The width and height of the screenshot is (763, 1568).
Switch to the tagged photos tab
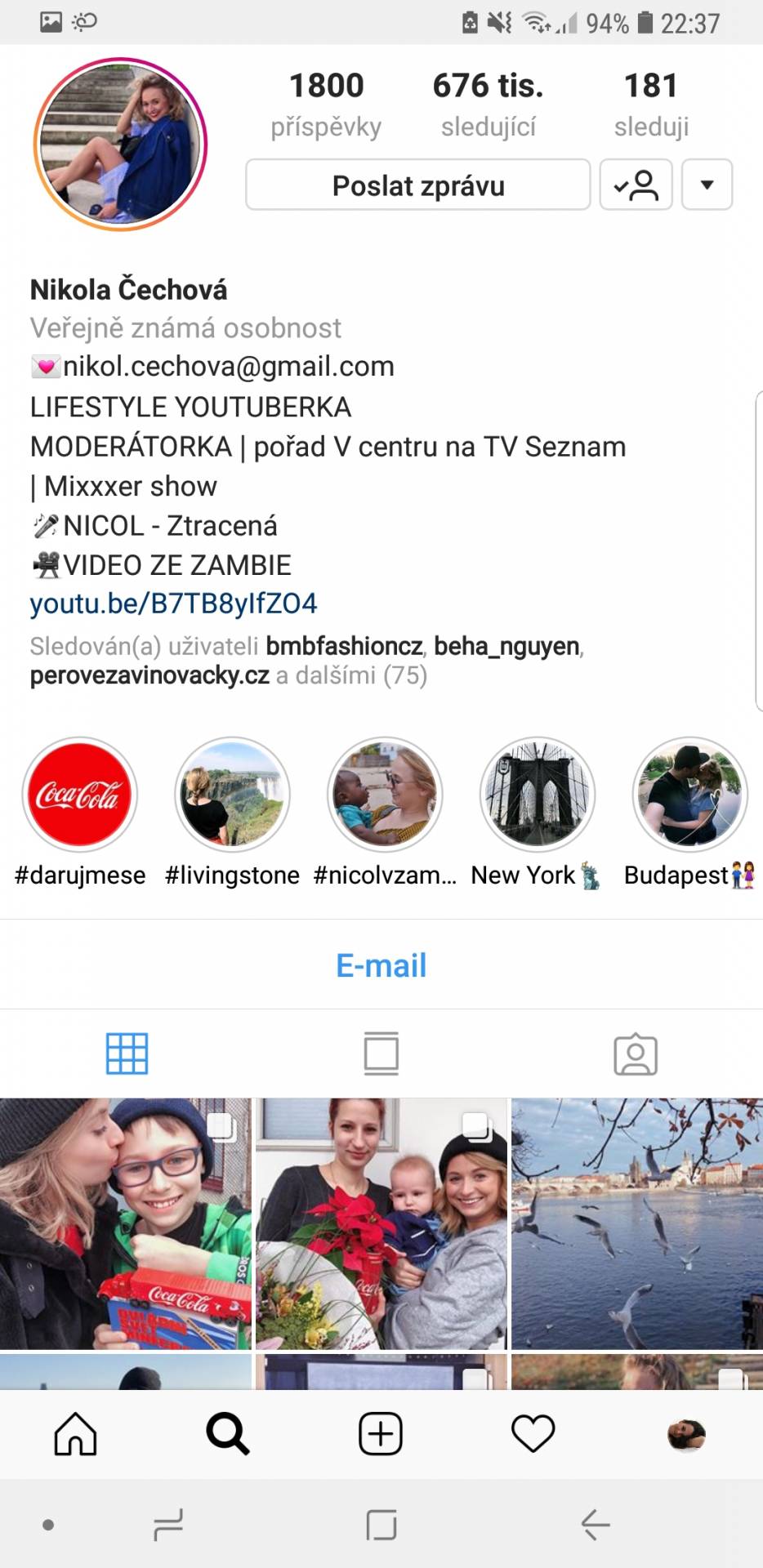pos(636,1053)
